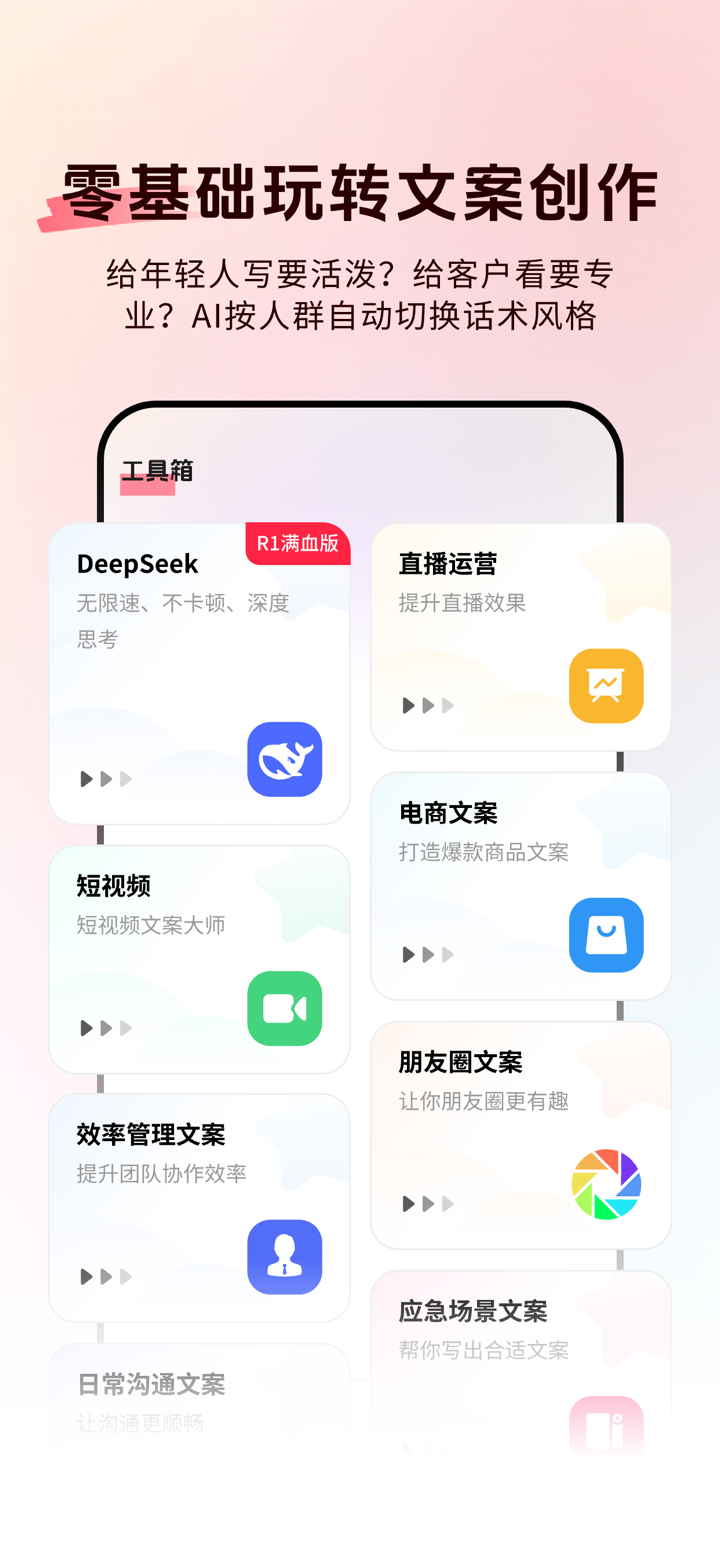The image size is (720, 1558).
Task: Click the green video camera icon on 短视频 card
Action: pyautogui.click(x=284, y=1009)
